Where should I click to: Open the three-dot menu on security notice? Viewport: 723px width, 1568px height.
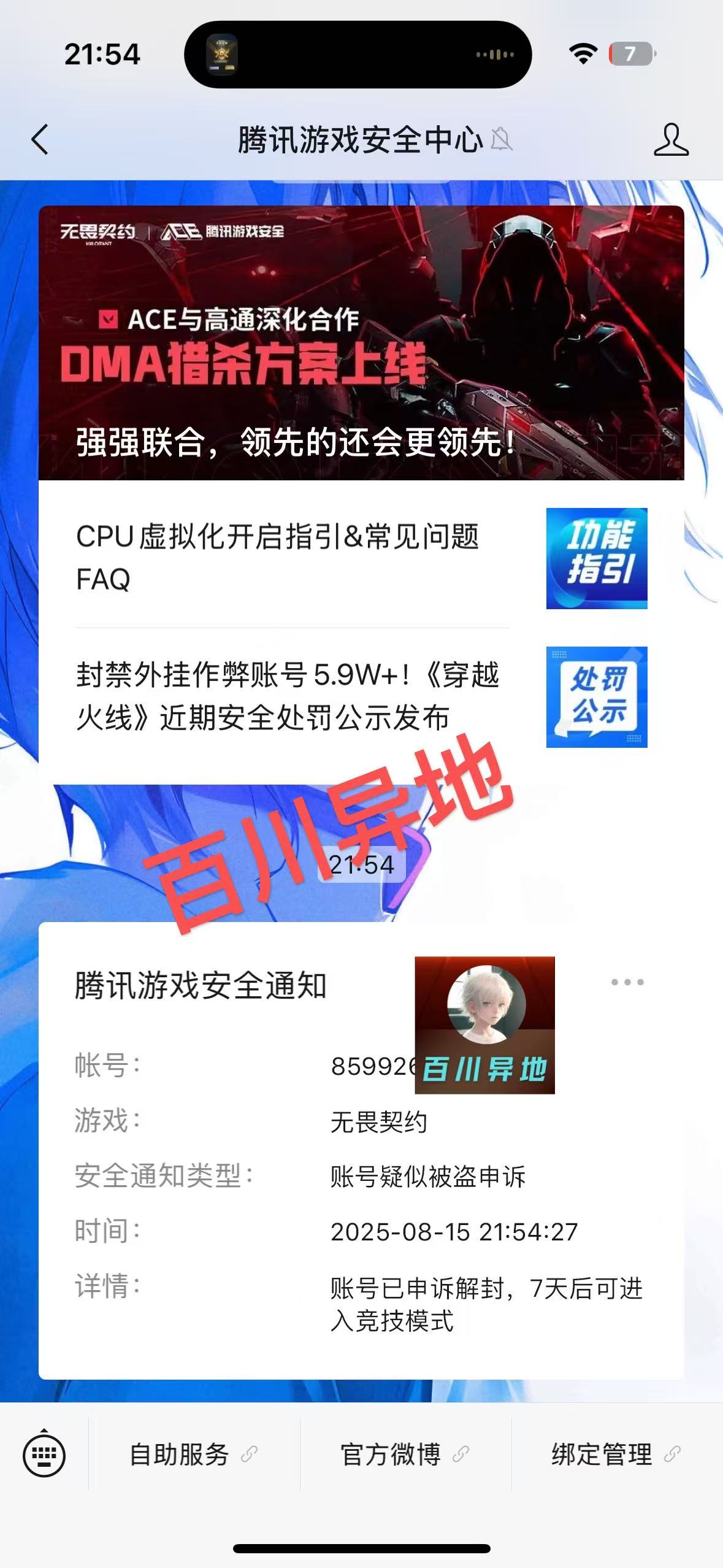(627, 982)
